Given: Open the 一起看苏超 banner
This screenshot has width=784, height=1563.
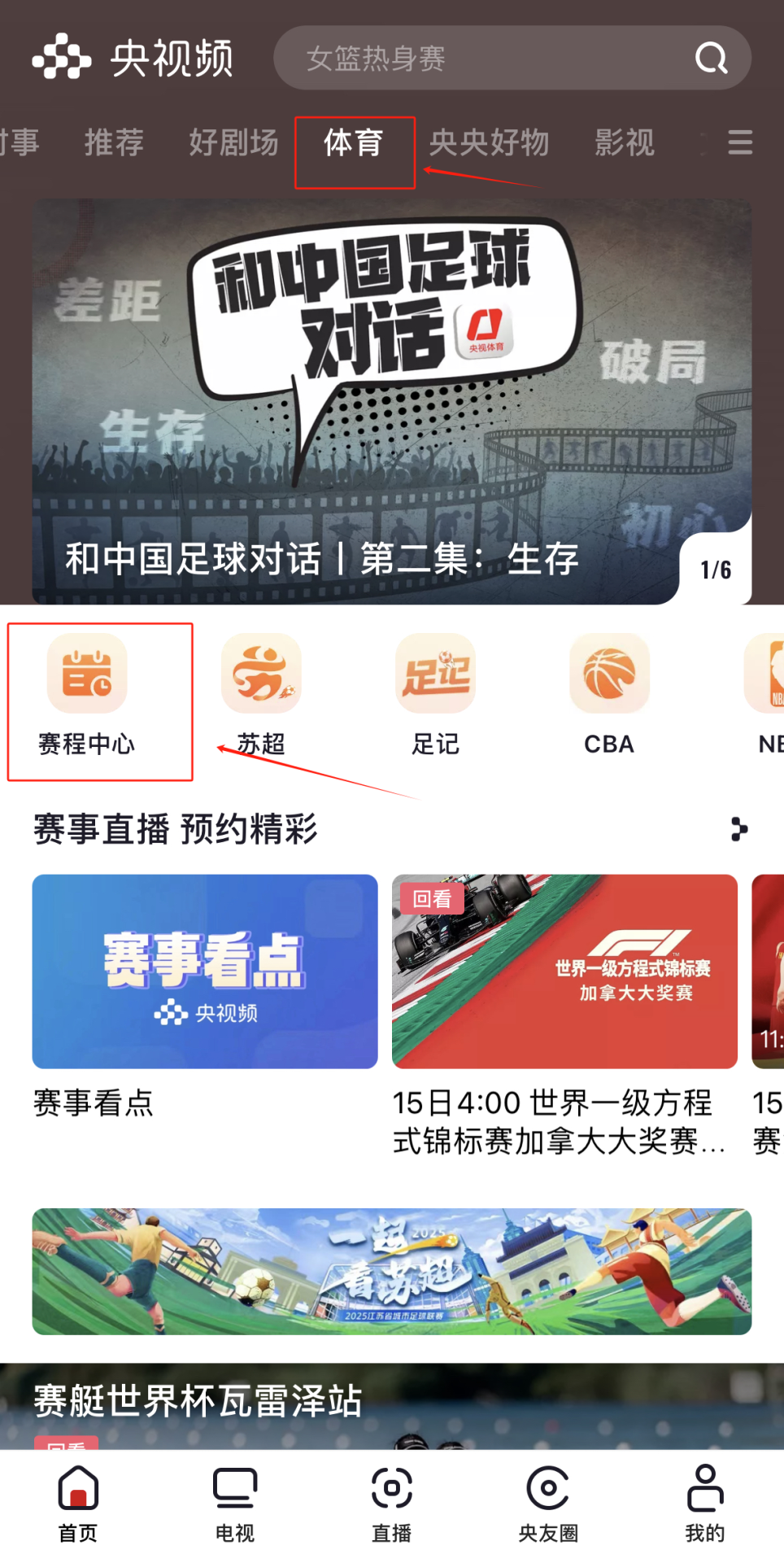Looking at the screenshot, I should click(391, 1271).
